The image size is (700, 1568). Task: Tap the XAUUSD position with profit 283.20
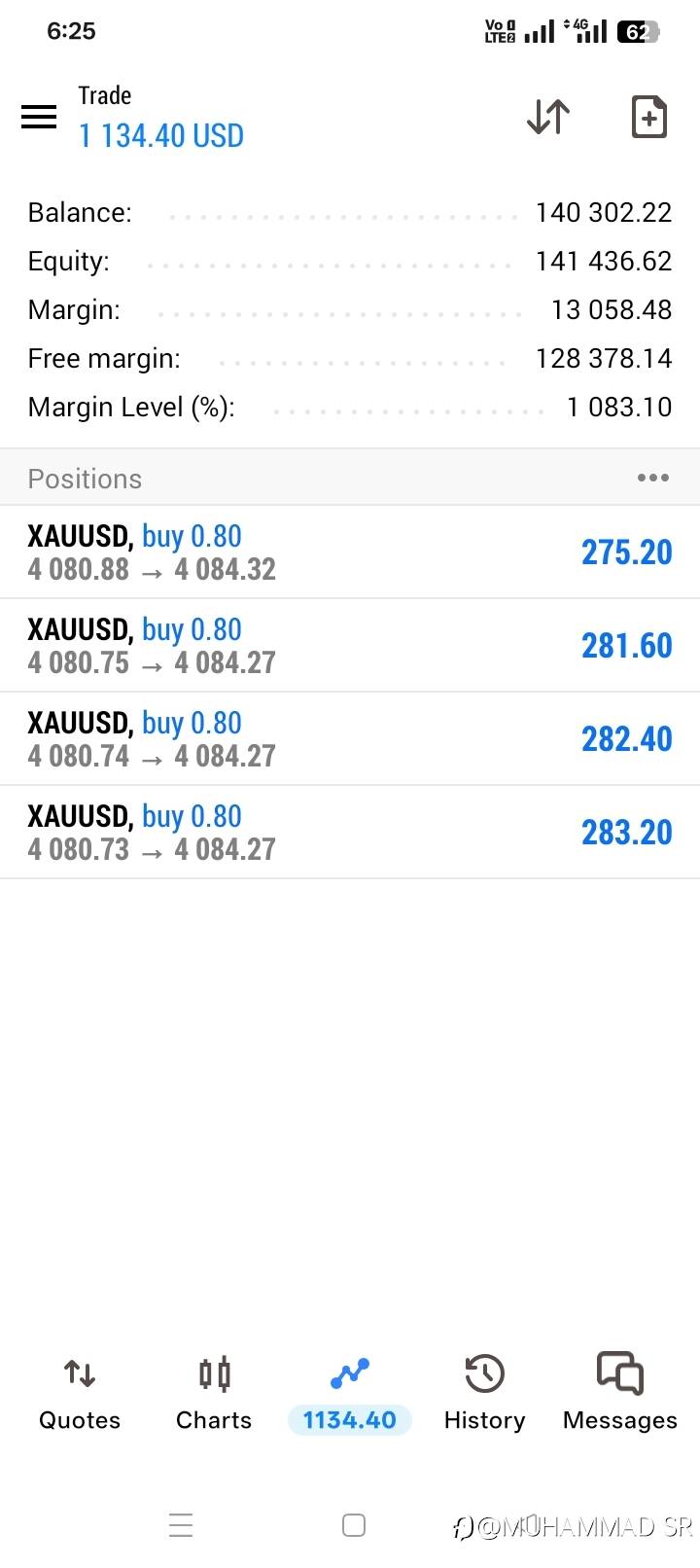pyautogui.click(x=350, y=832)
